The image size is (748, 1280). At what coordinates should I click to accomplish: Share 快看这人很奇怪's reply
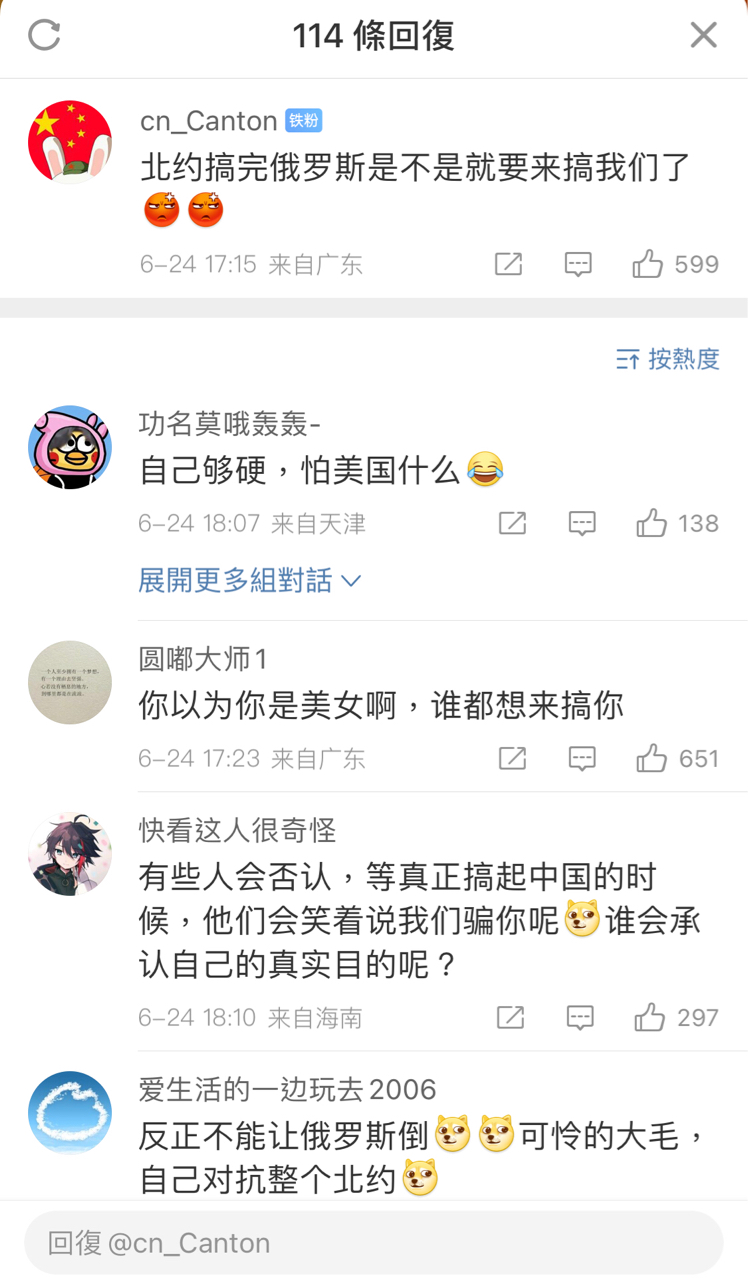click(x=510, y=1018)
